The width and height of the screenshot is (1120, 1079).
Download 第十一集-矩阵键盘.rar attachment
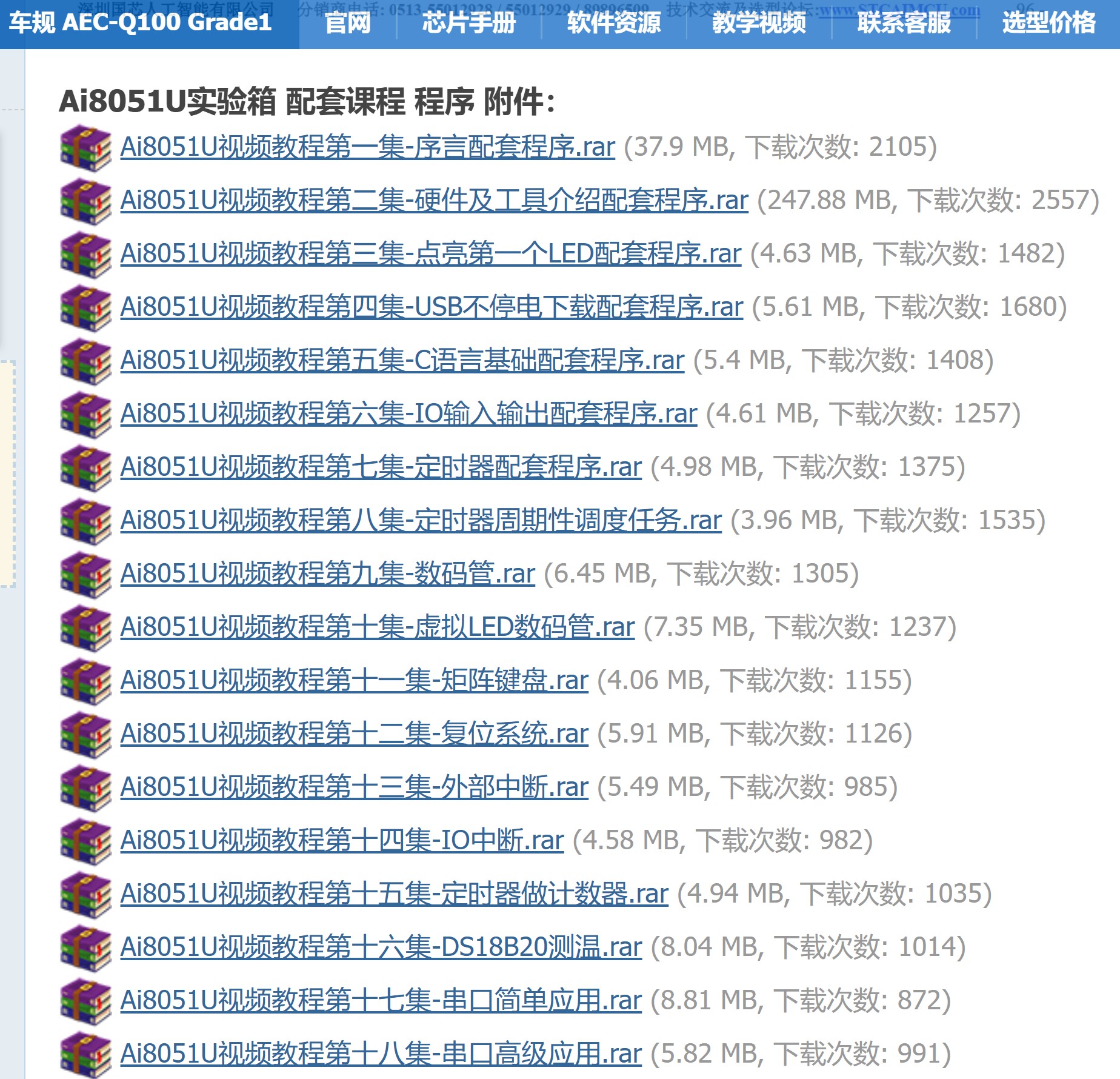pos(354,681)
